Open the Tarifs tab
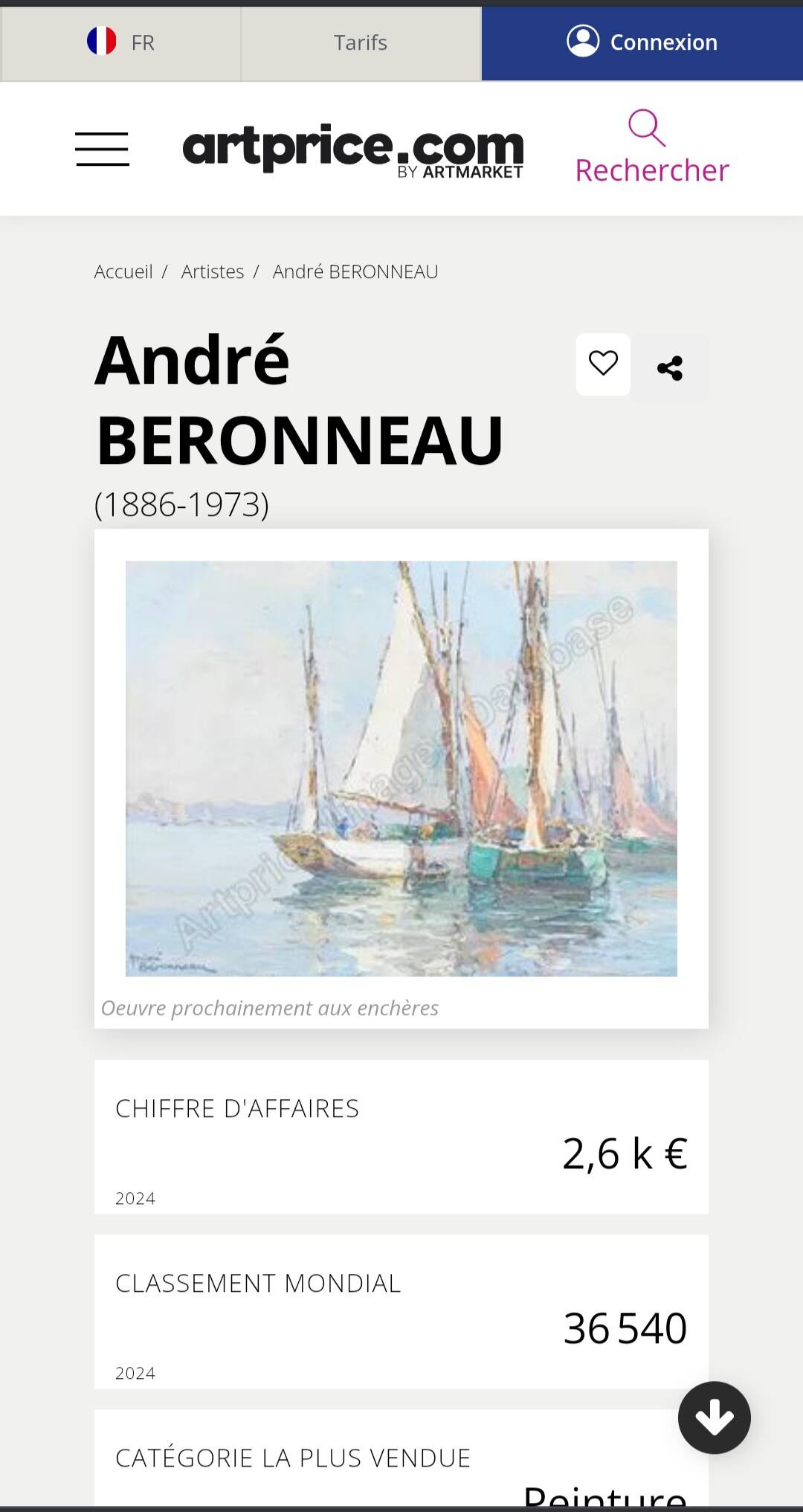The image size is (803, 1512). tap(361, 42)
